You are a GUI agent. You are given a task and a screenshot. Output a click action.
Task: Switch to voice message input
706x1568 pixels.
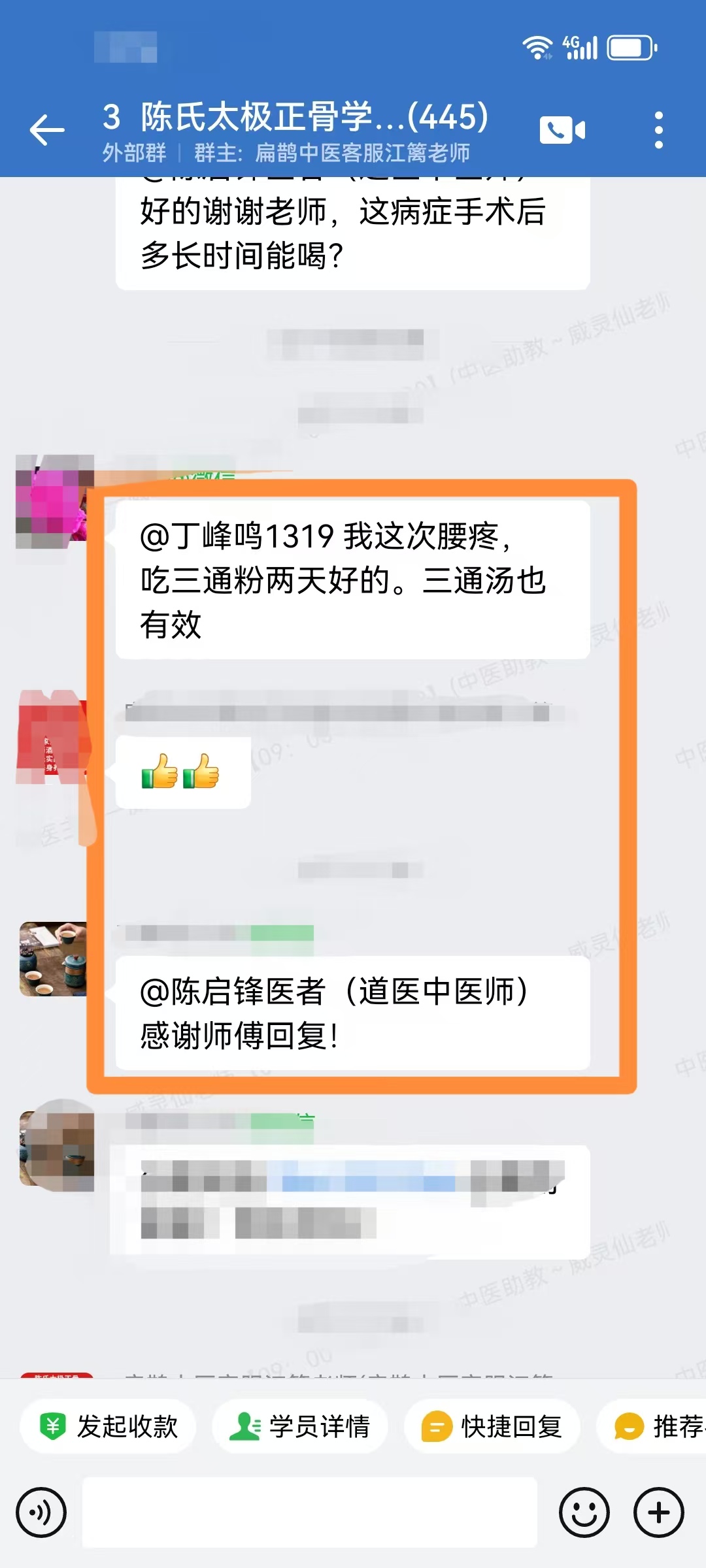pos(41,1512)
